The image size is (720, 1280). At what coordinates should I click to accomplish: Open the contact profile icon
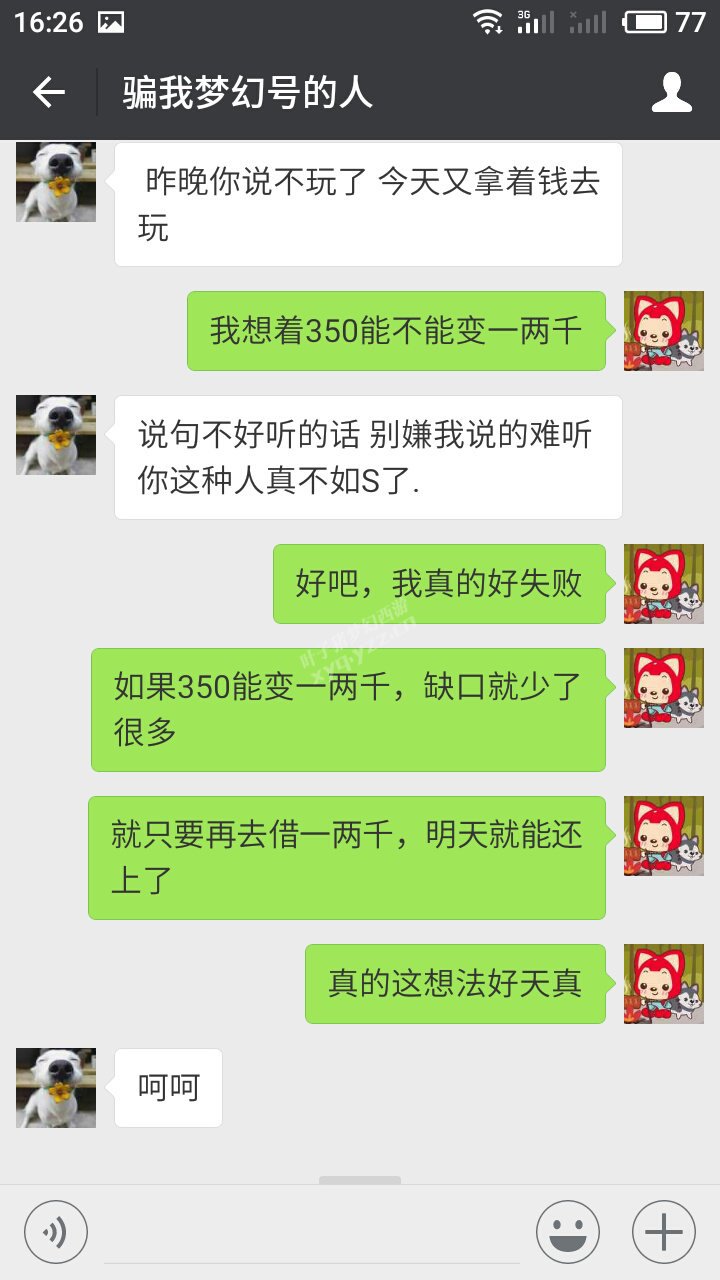tap(672, 92)
